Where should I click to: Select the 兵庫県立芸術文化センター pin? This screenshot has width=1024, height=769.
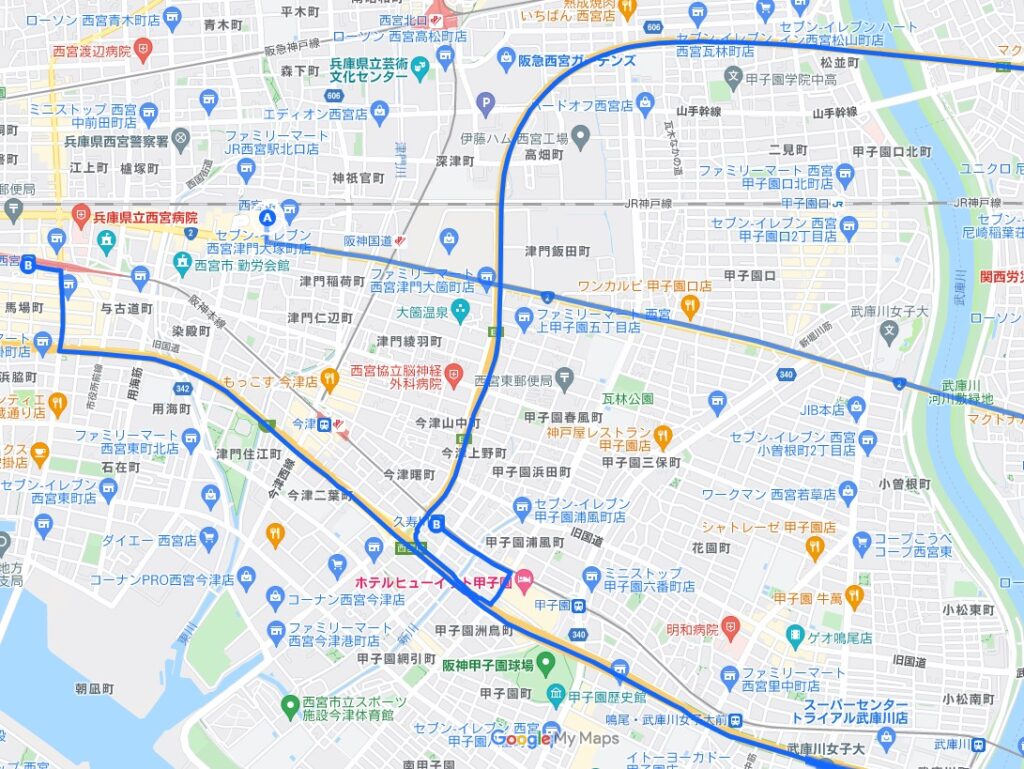(419, 67)
